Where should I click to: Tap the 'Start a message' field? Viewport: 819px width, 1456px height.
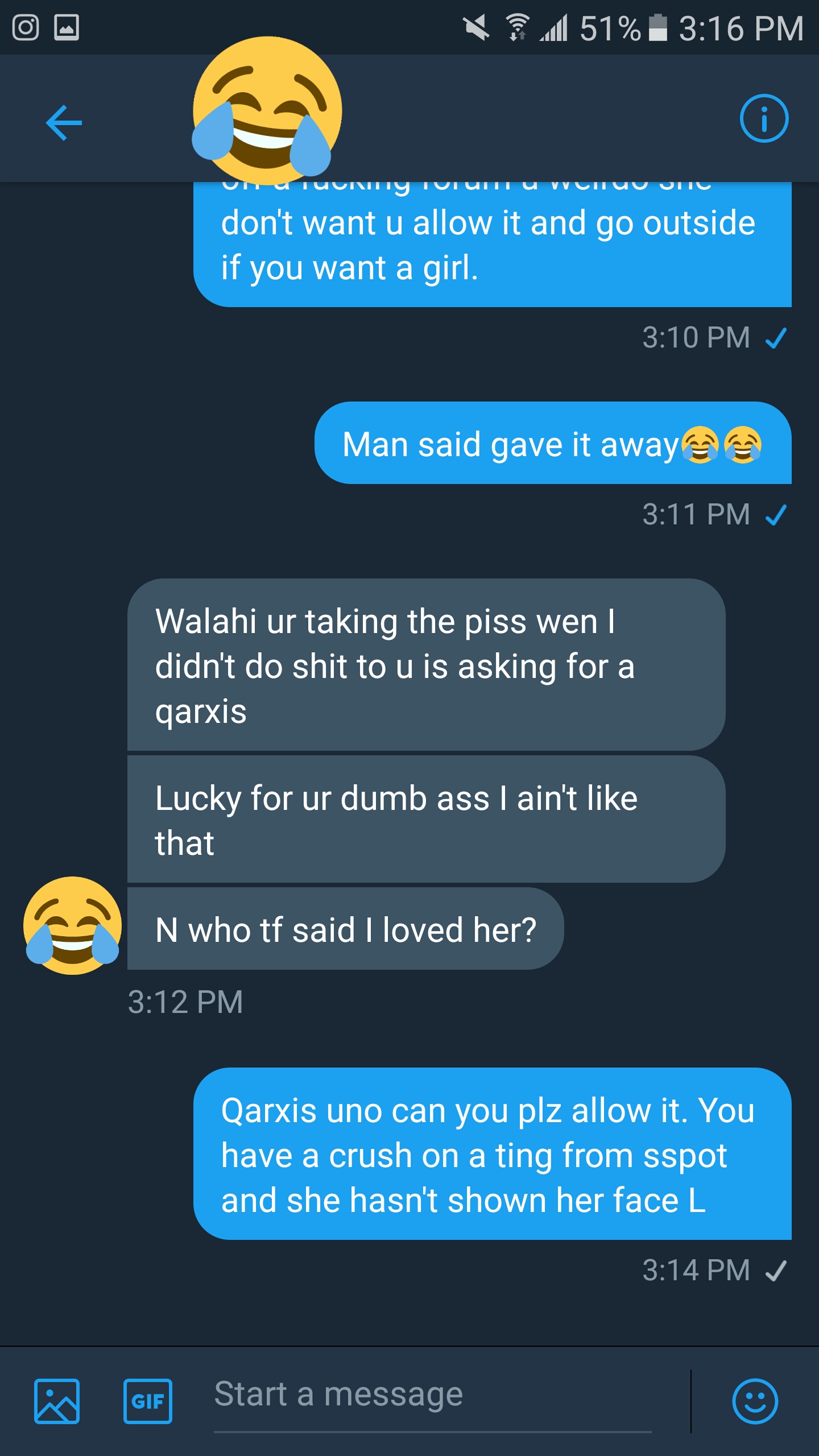pos(432,1395)
